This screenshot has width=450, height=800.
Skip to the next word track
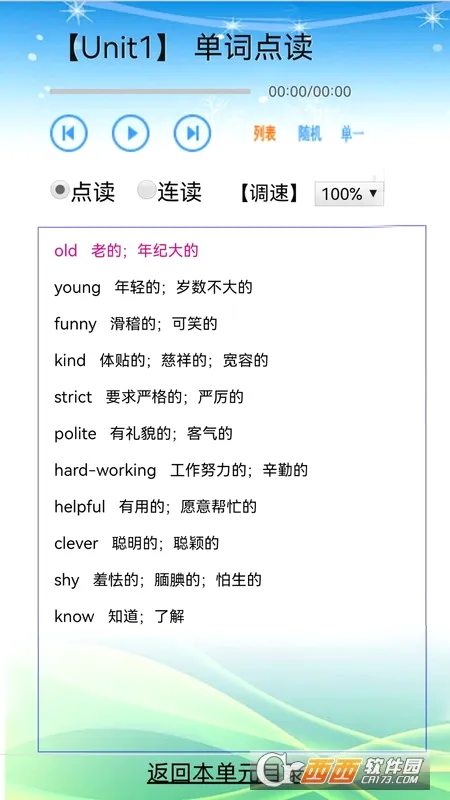192,133
